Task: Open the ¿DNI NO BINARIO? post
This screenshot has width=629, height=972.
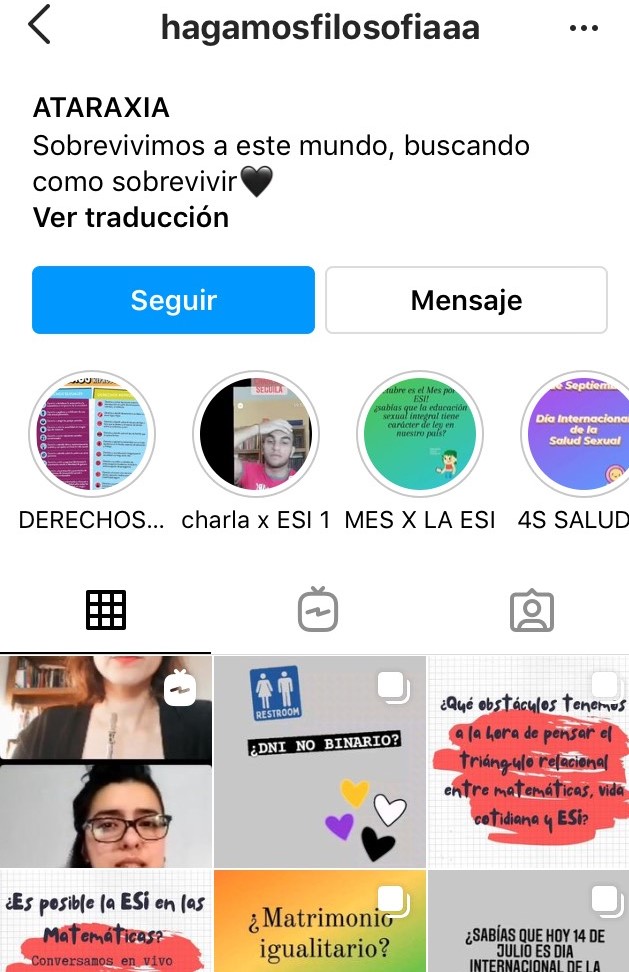Action: coord(319,761)
